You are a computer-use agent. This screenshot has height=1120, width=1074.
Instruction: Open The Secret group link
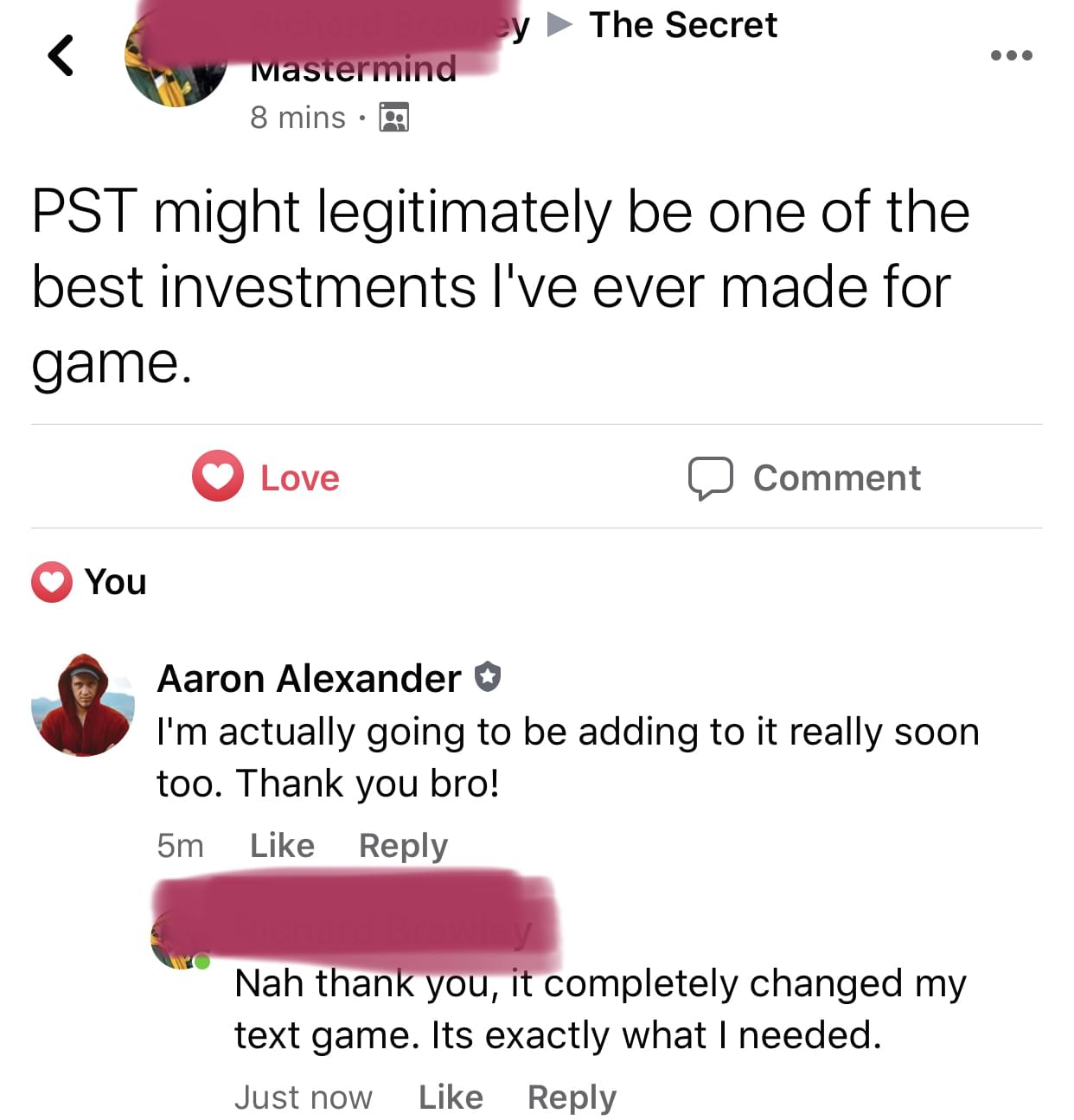(x=682, y=25)
